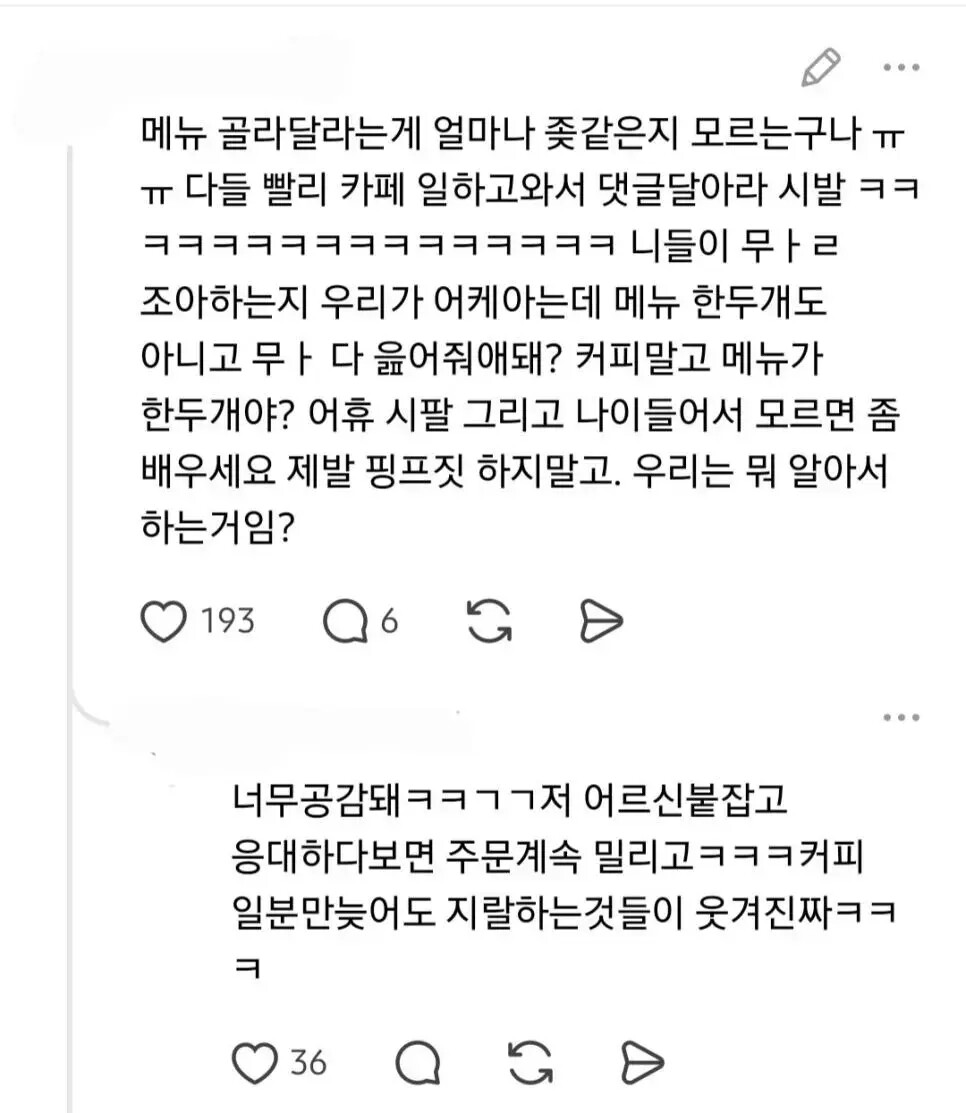Image resolution: width=966 pixels, height=1113 pixels.
Task: Share the post with 193 likes
Action: pos(601,621)
